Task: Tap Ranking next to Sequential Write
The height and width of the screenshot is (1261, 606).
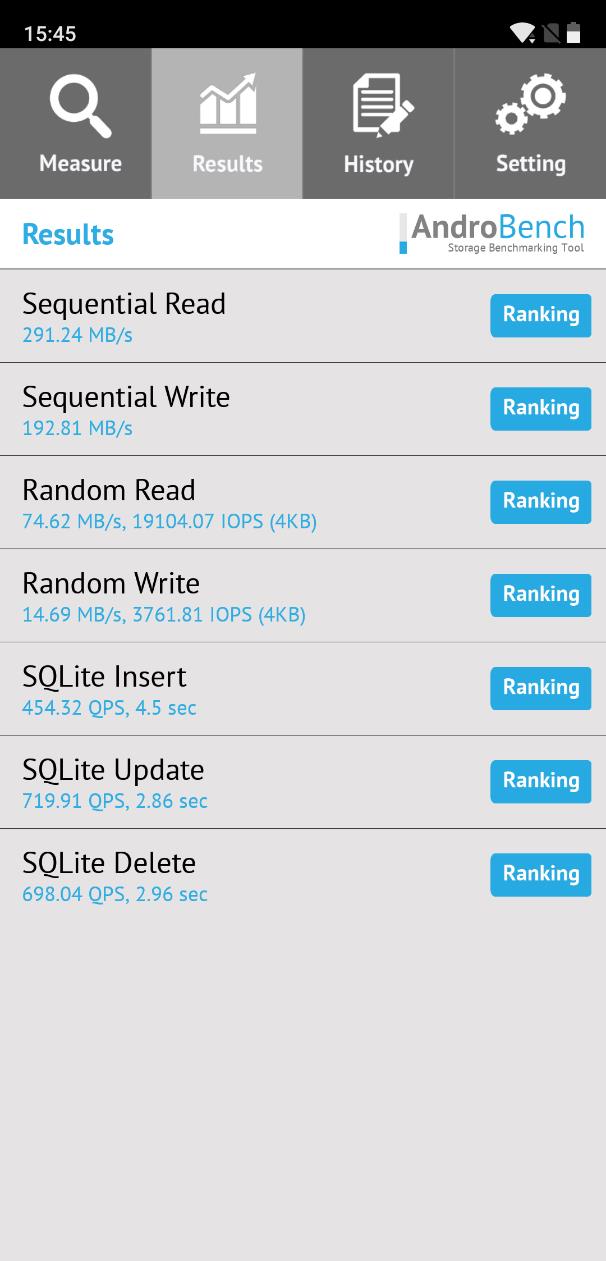Action: (540, 408)
